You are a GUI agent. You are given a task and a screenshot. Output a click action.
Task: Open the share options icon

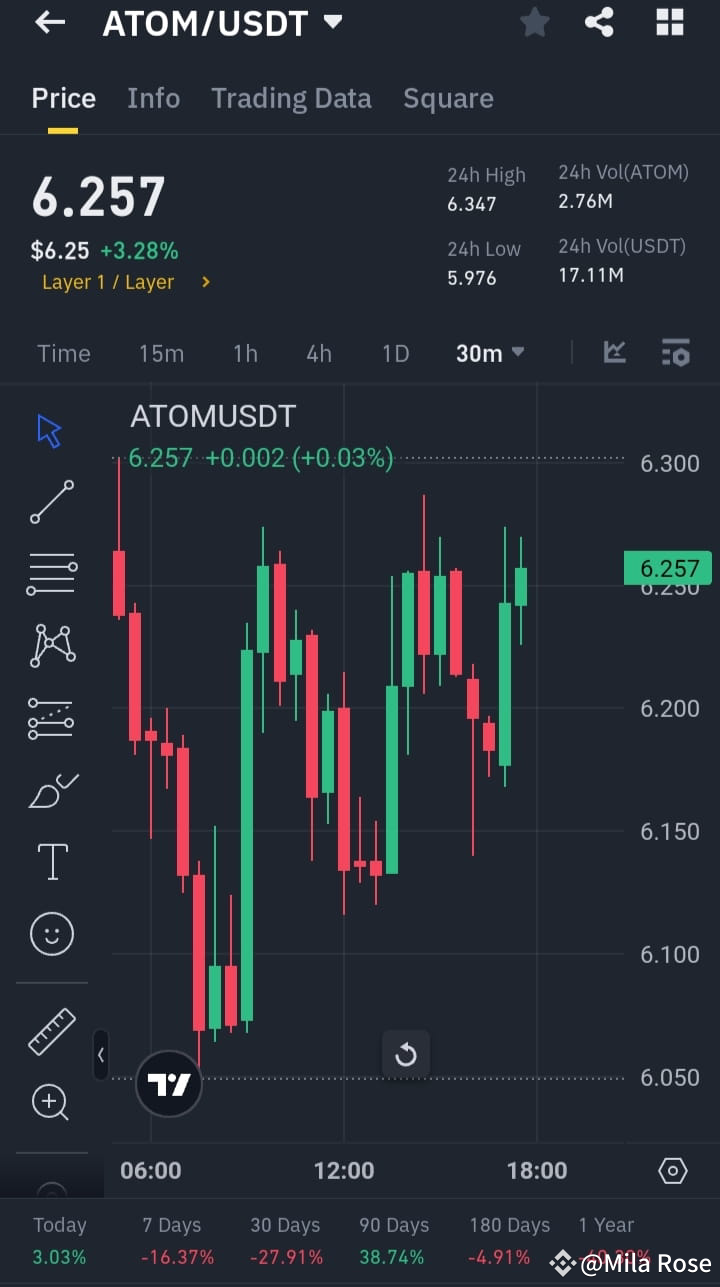pos(599,22)
